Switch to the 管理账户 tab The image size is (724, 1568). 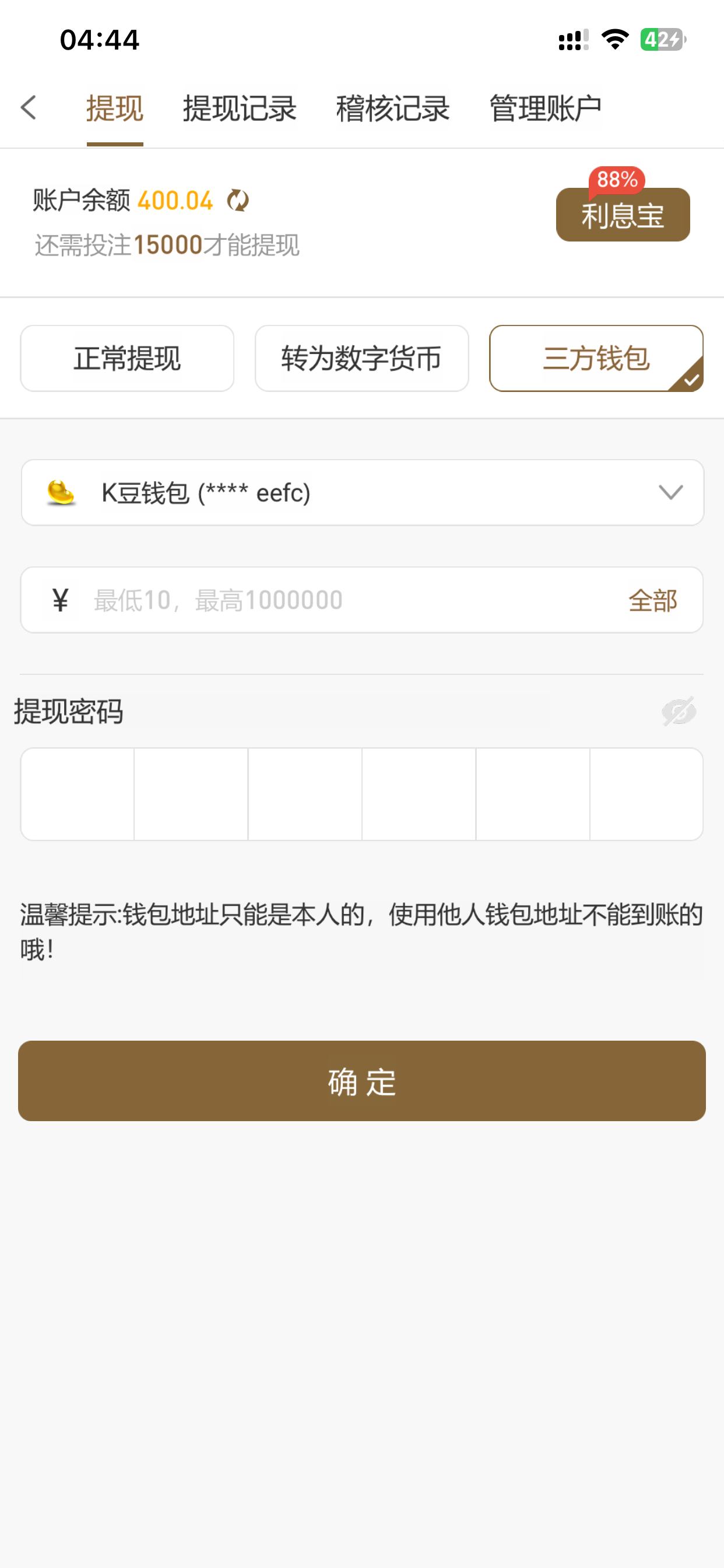[x=545, y=110]
